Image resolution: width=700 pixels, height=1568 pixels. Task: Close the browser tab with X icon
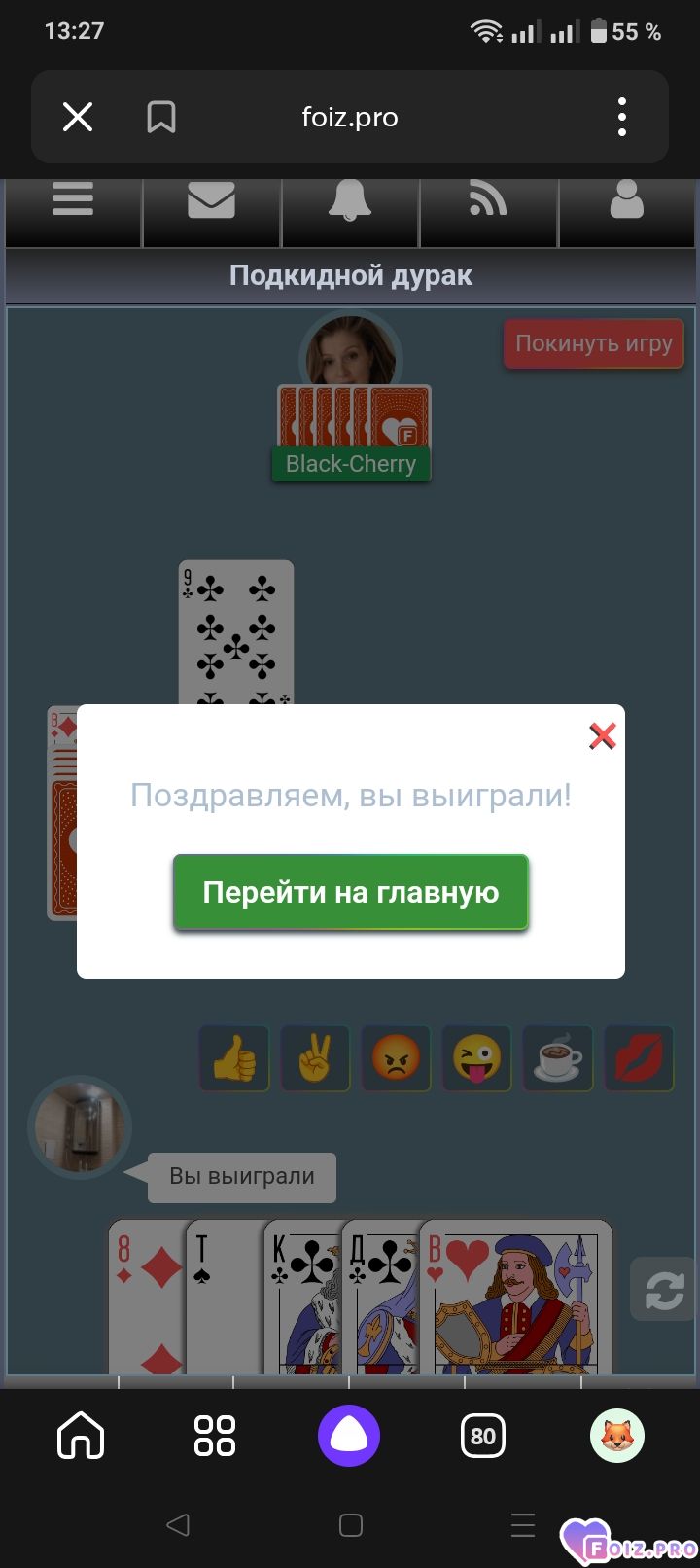pyautogui.click(x=78, y=118)
